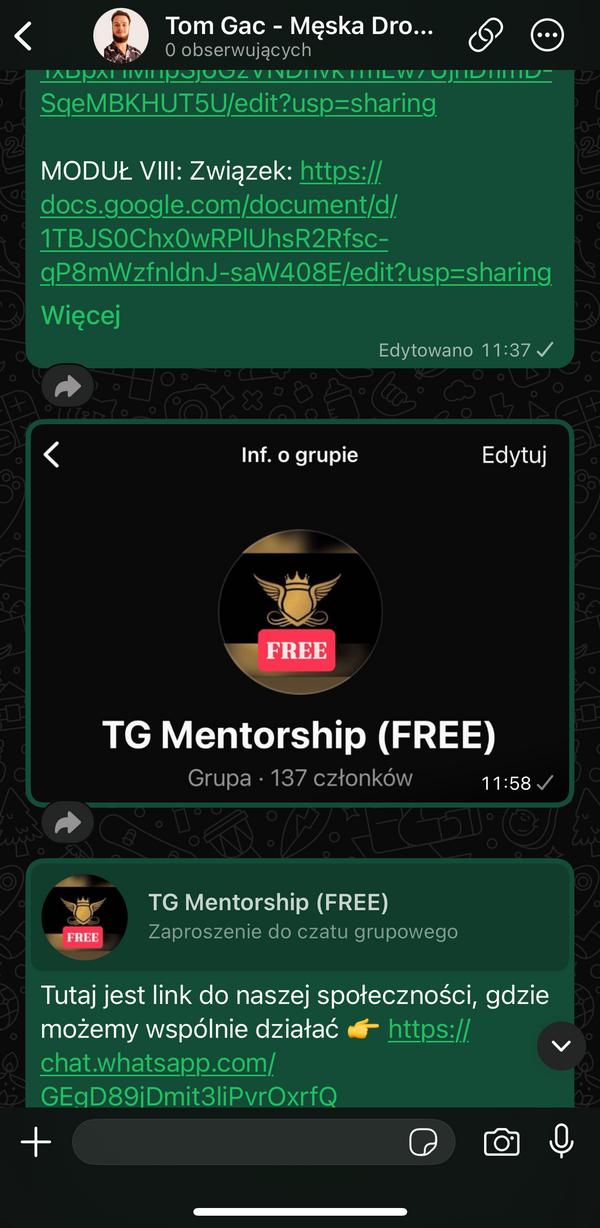Image resolution: width=600 pixels, height=1228 pixels.
Task: Open TG Mentorship (FREE) group invite card
Action: coord(300,916)
